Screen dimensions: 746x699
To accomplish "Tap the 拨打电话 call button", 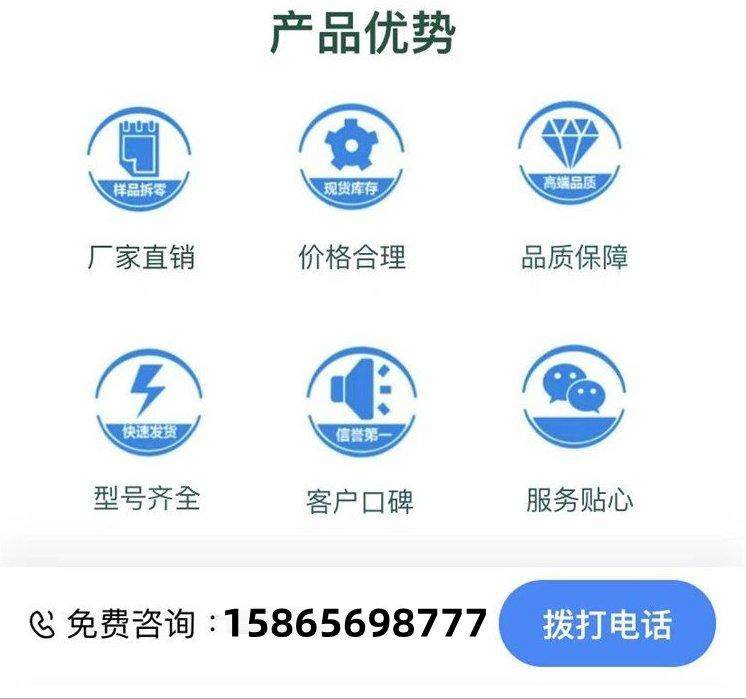I will 607,623.
